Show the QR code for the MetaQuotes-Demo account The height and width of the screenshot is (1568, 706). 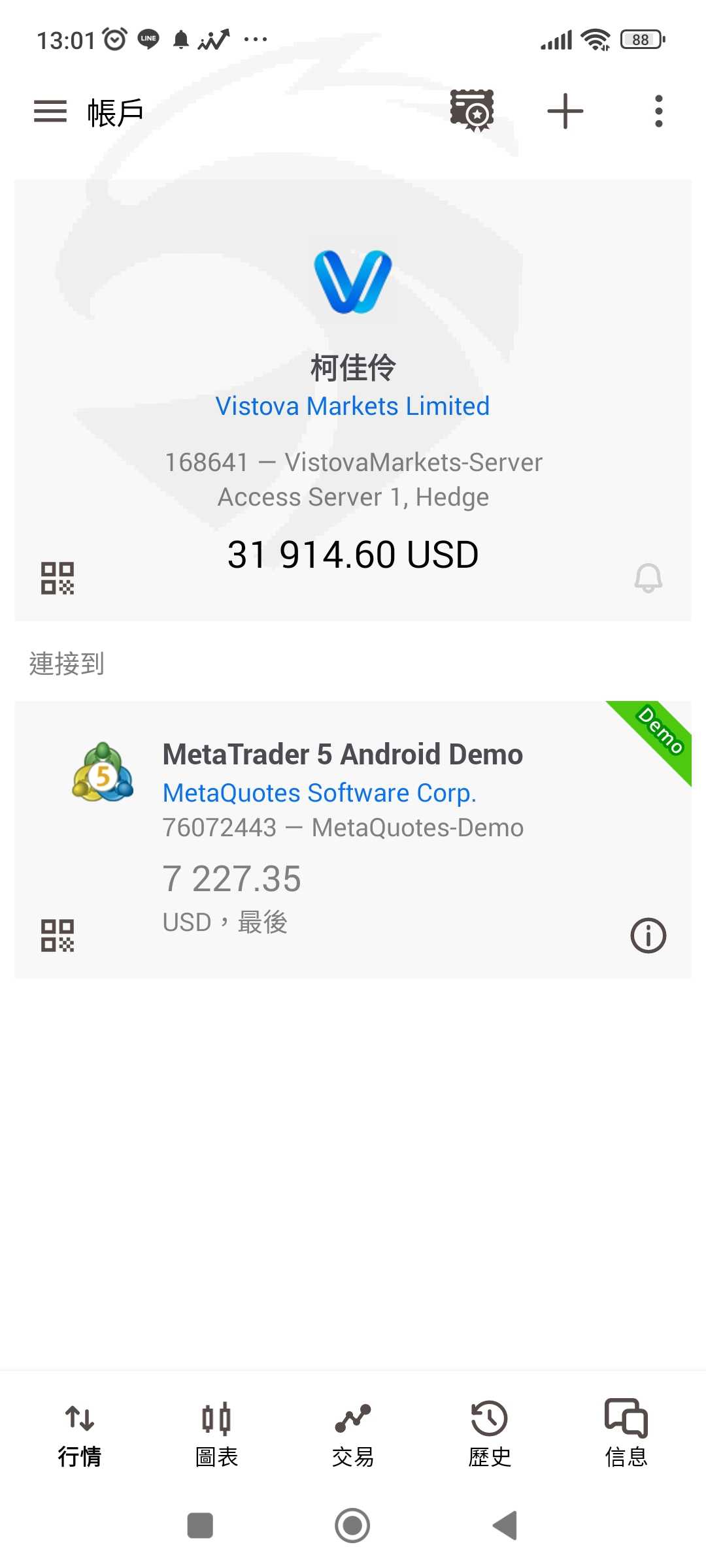coord(58,936)
